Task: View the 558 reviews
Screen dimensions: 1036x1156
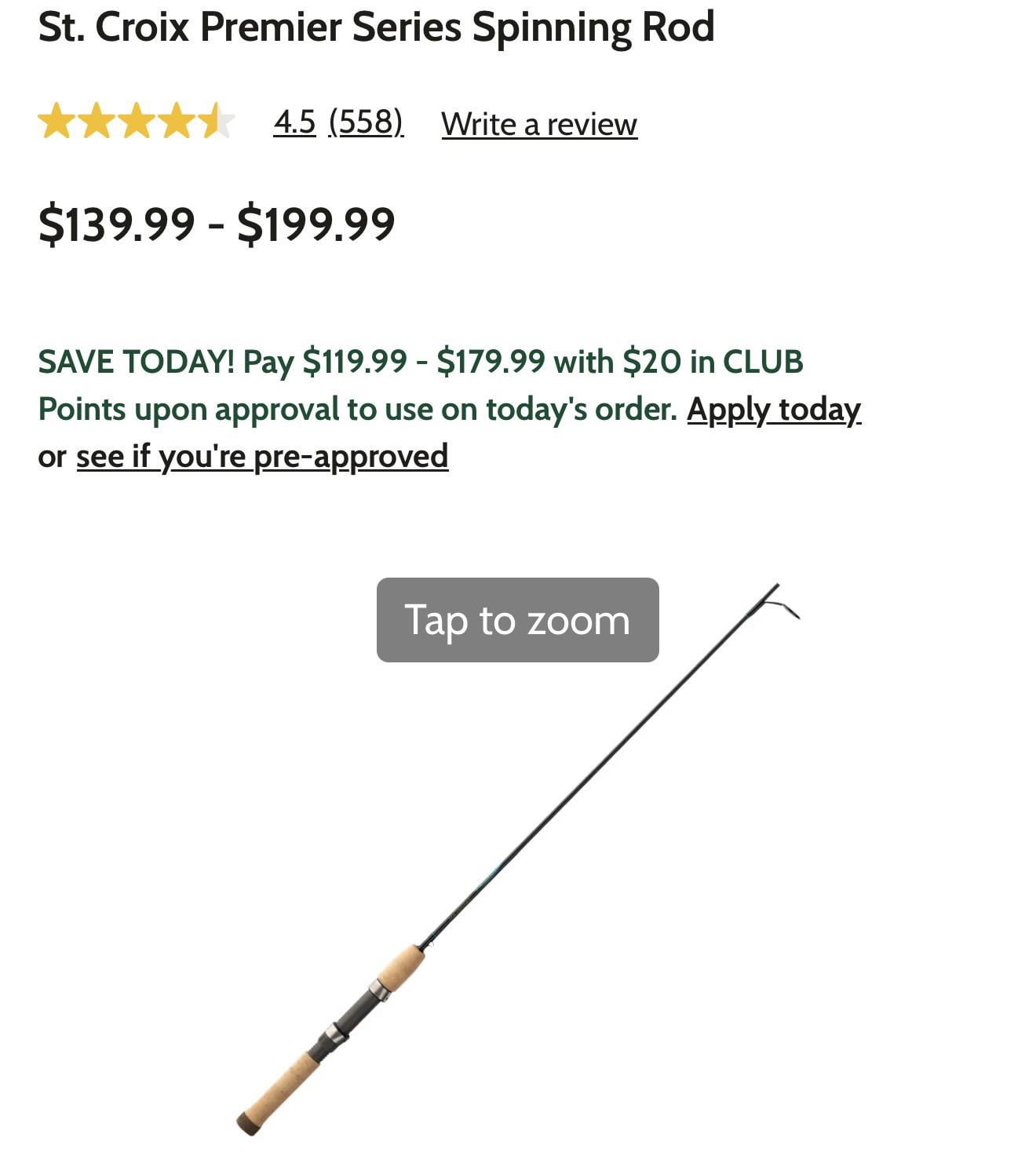Action: [x=366, y=122]
